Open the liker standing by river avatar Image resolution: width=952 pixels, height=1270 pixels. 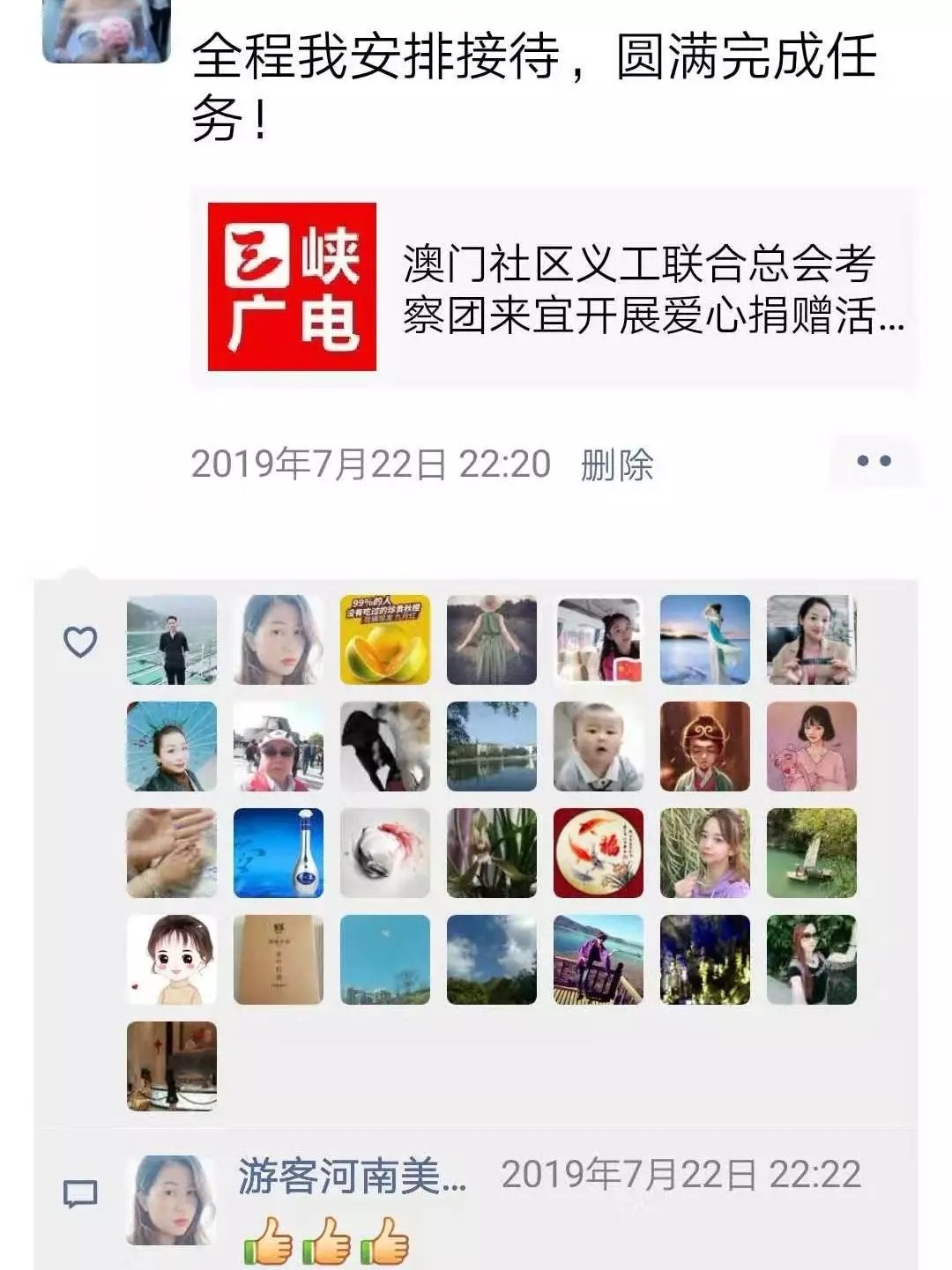point(172,640)
